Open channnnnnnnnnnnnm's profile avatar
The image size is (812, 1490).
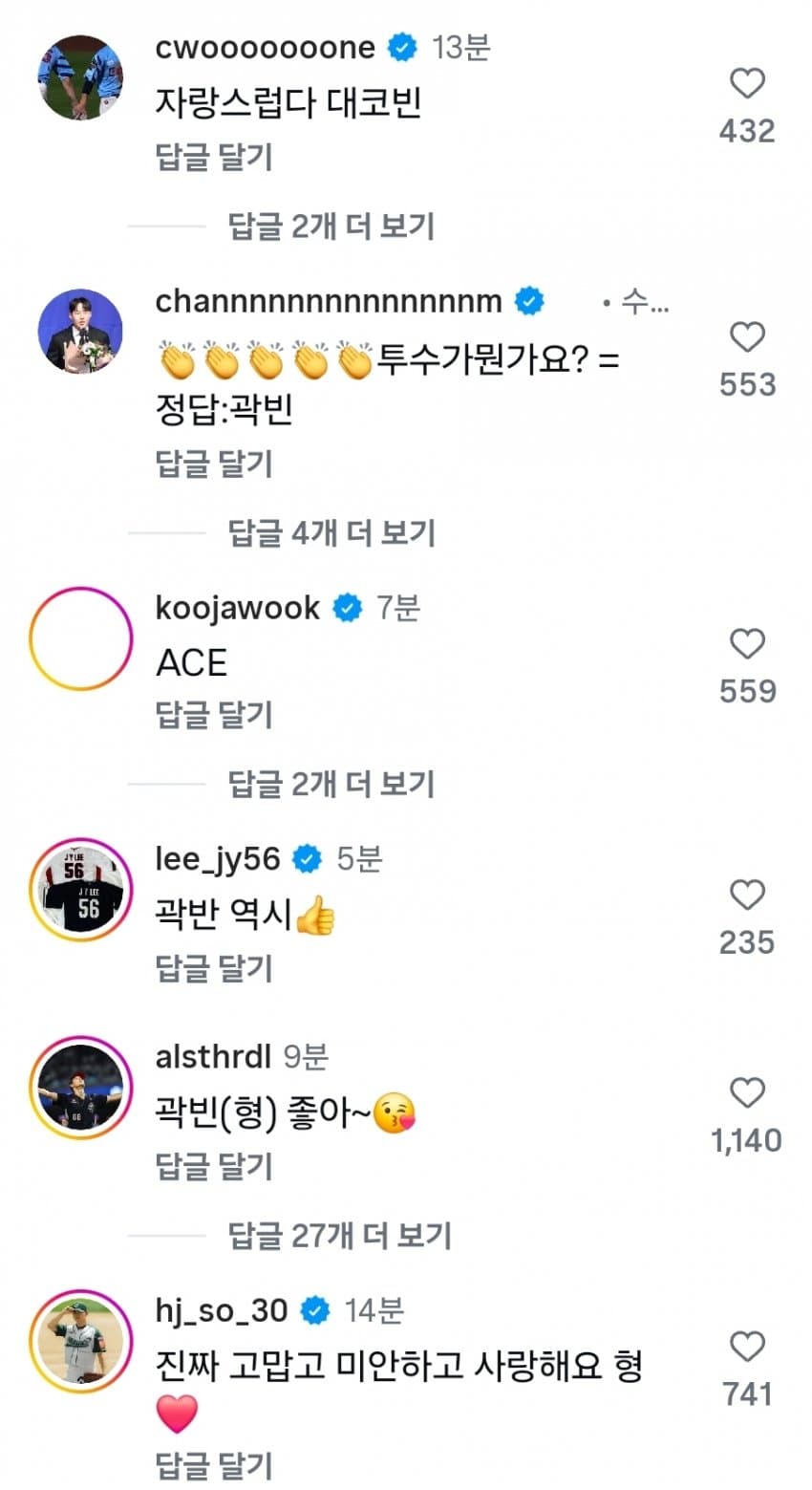coord(80,331)
